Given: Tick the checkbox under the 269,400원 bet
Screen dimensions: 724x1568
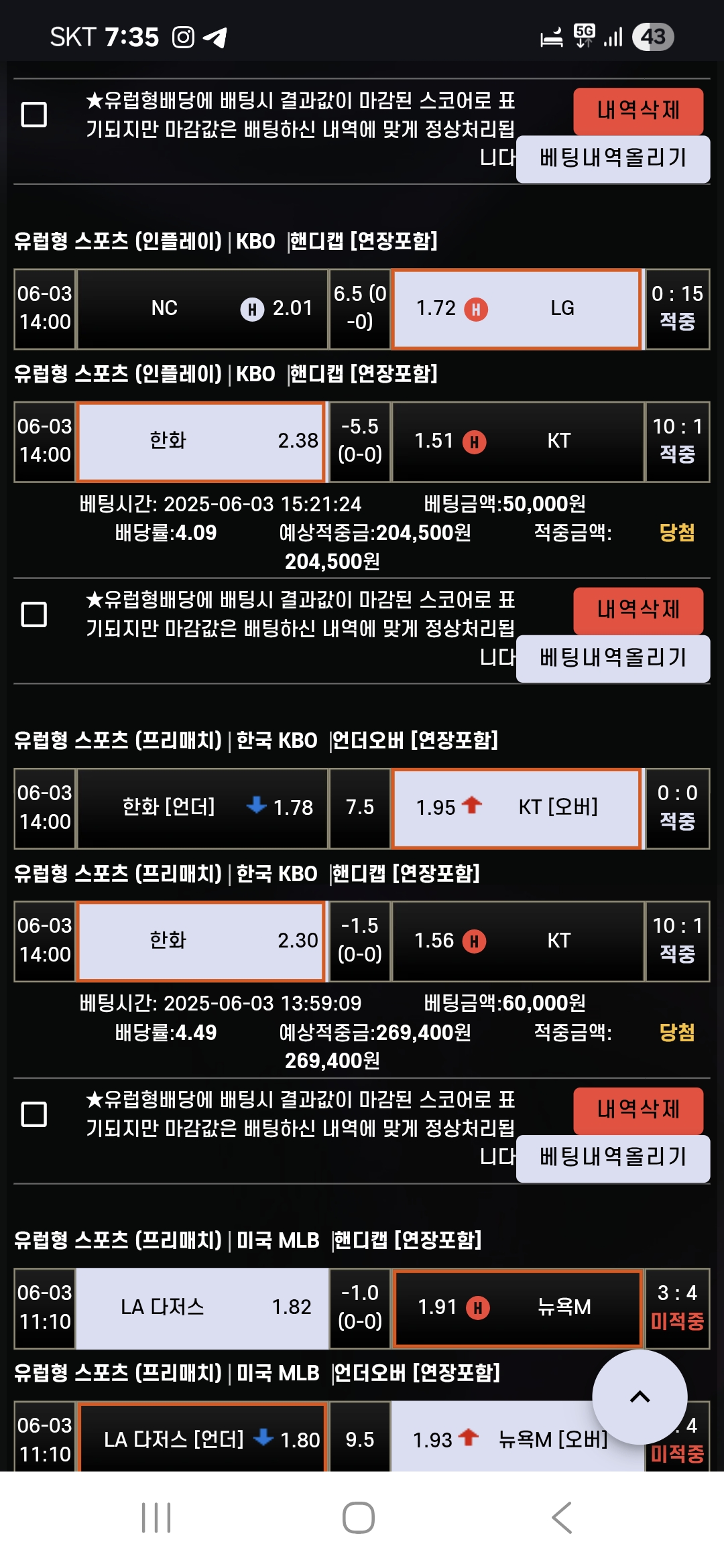Looking at the screenshot, I should (34, 1114).
